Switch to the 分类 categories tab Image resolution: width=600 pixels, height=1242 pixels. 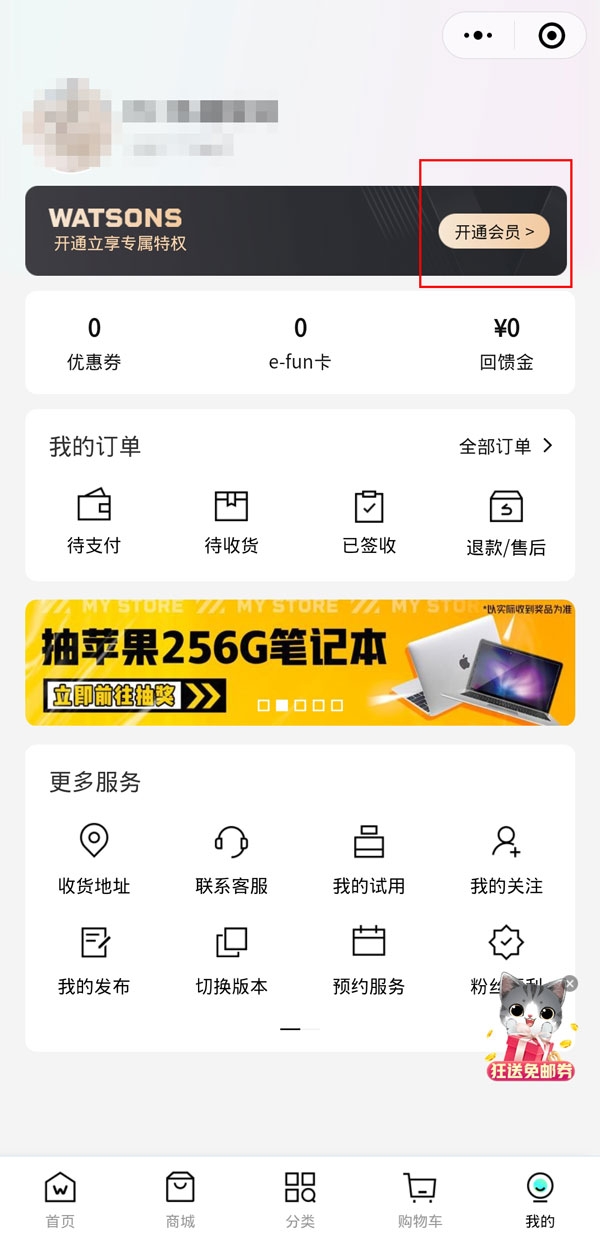coord(300,1200)
